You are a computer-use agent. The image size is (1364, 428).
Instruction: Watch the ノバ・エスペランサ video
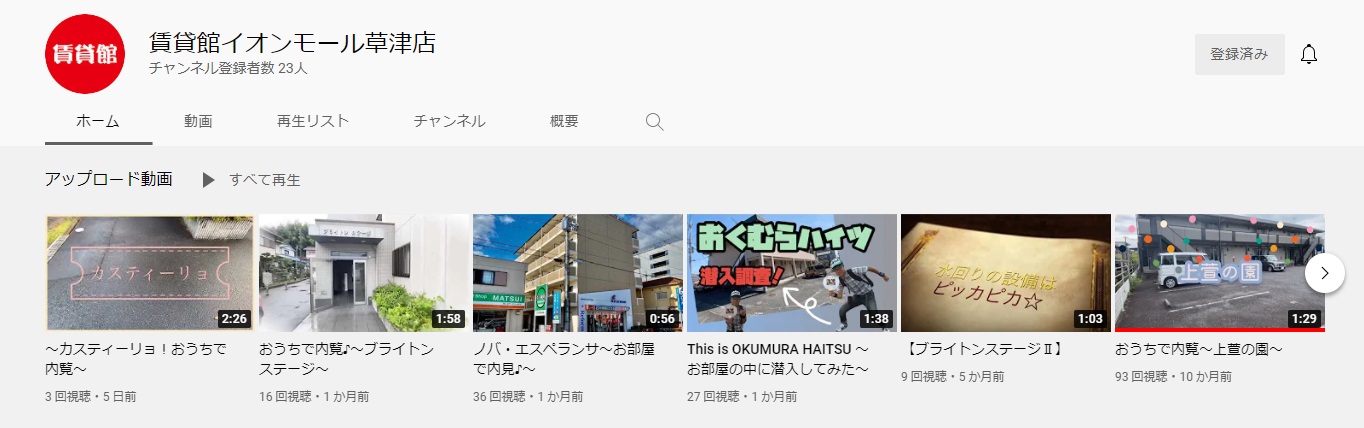pyautogui.click(x=577, y=272)
